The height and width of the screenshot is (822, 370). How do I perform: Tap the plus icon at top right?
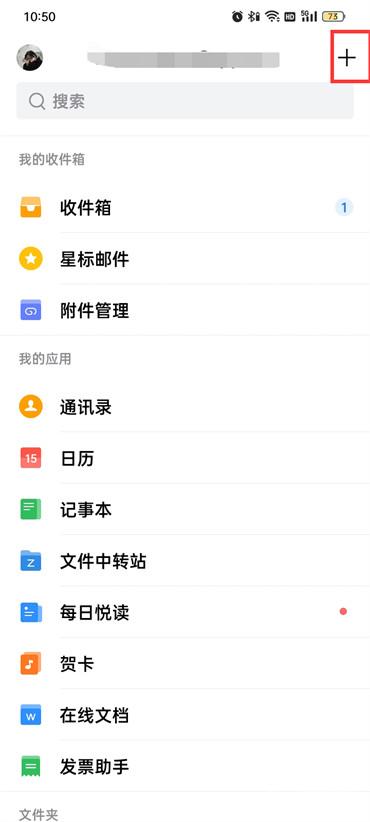[346, 57]
